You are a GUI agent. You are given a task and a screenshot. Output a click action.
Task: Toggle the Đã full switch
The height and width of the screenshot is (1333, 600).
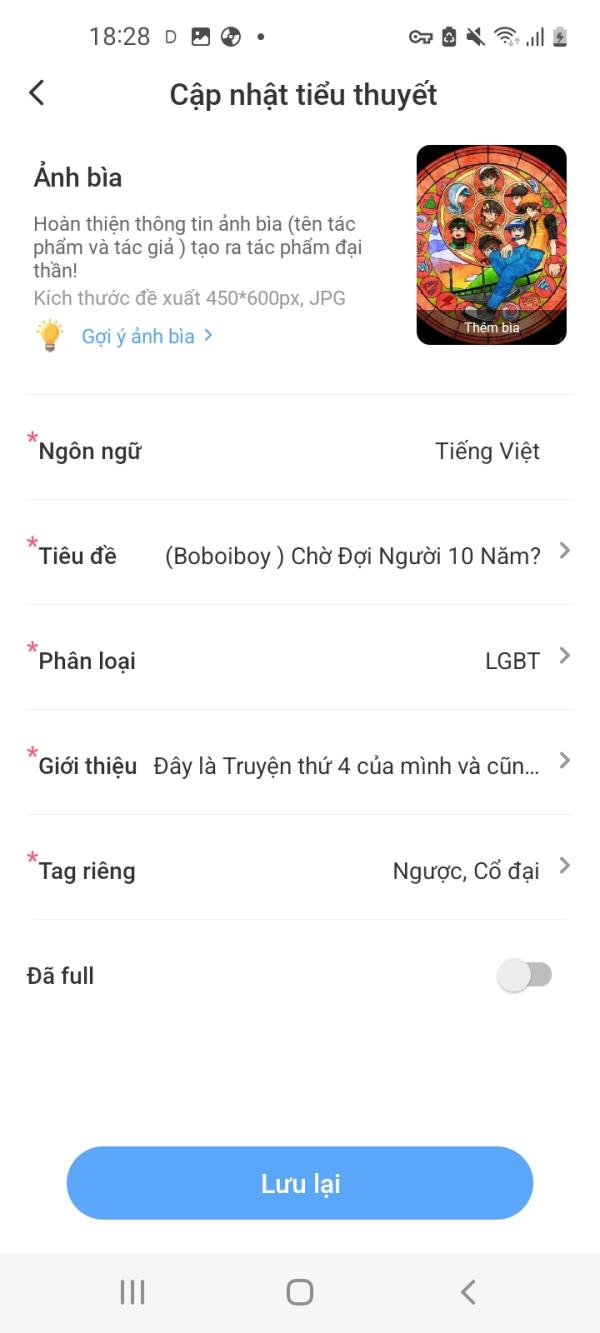525,975
